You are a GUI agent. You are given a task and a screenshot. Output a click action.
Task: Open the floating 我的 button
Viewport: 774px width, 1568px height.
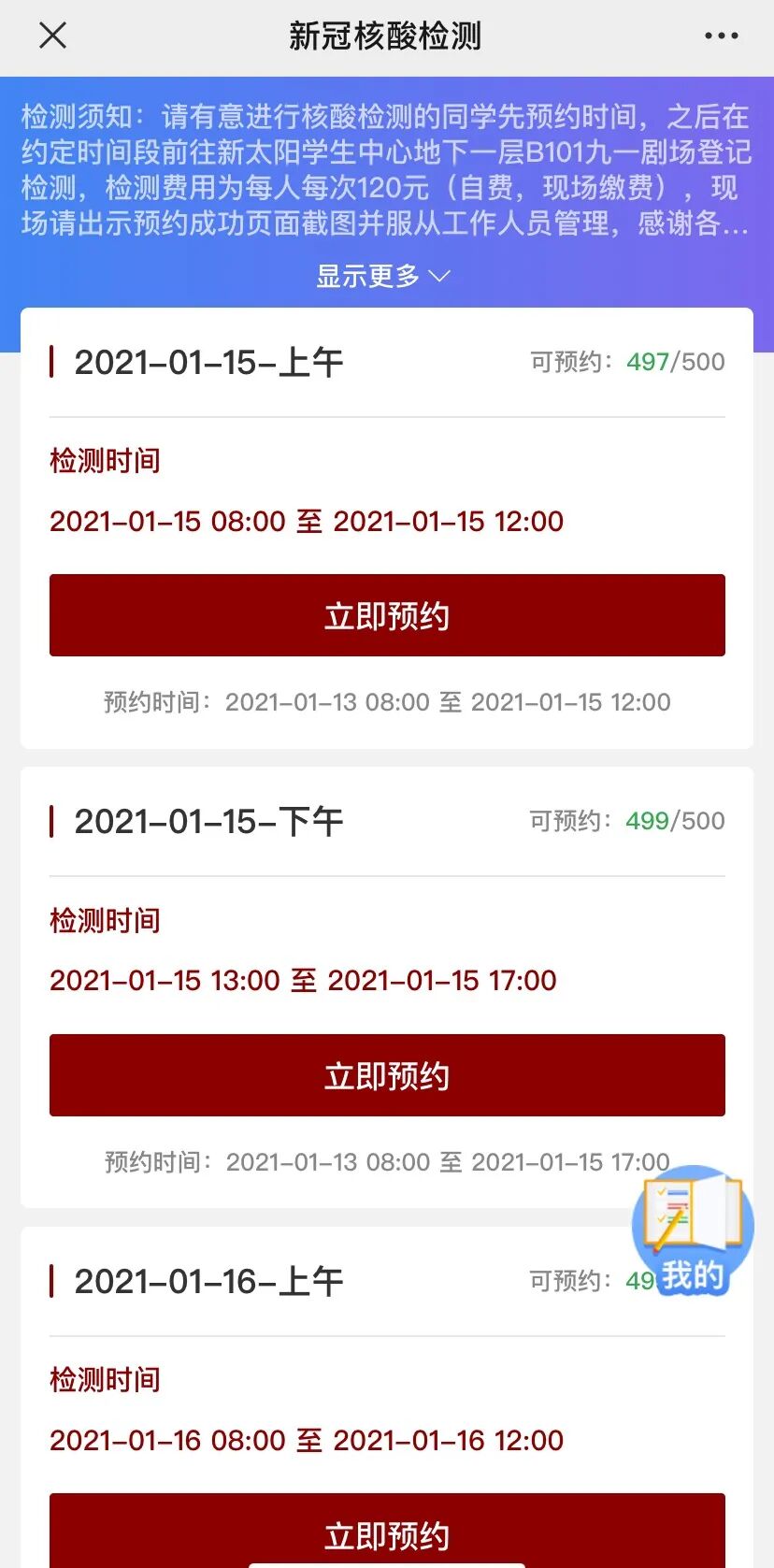coord(693,1231)
